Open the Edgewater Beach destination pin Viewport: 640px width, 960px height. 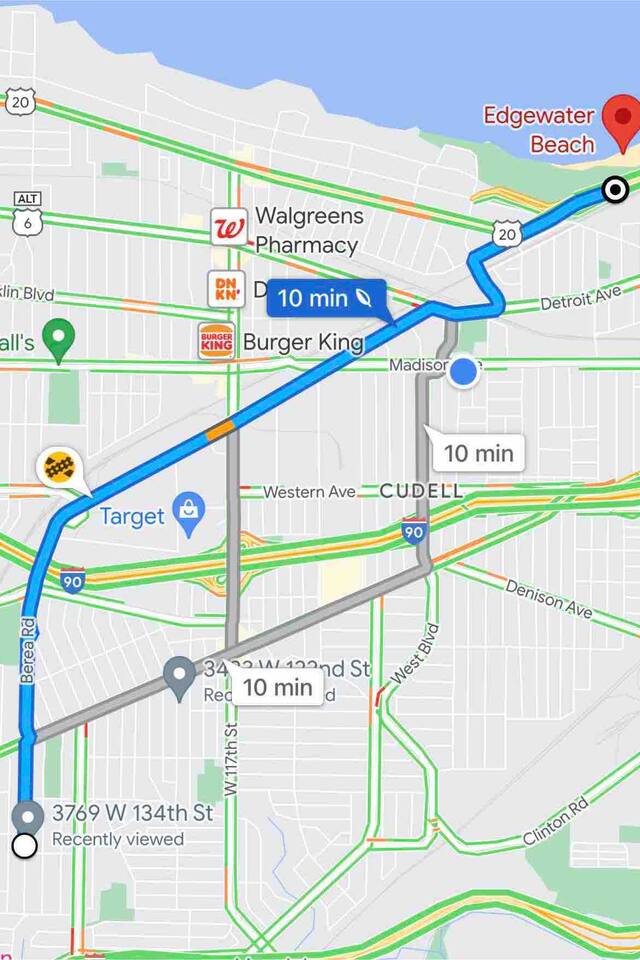pos(625,120)
